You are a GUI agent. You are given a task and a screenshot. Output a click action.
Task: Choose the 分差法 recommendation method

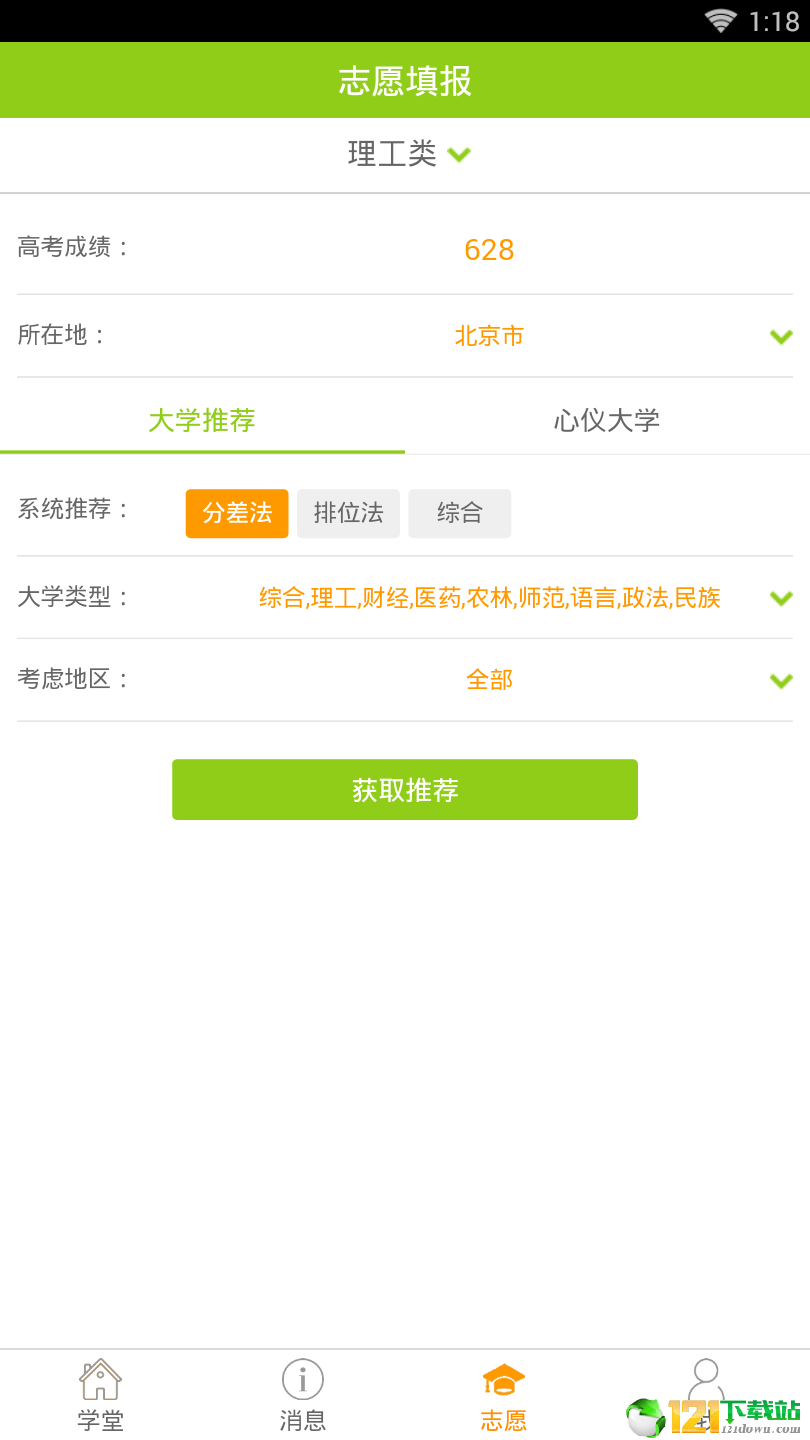click(237, 513)
